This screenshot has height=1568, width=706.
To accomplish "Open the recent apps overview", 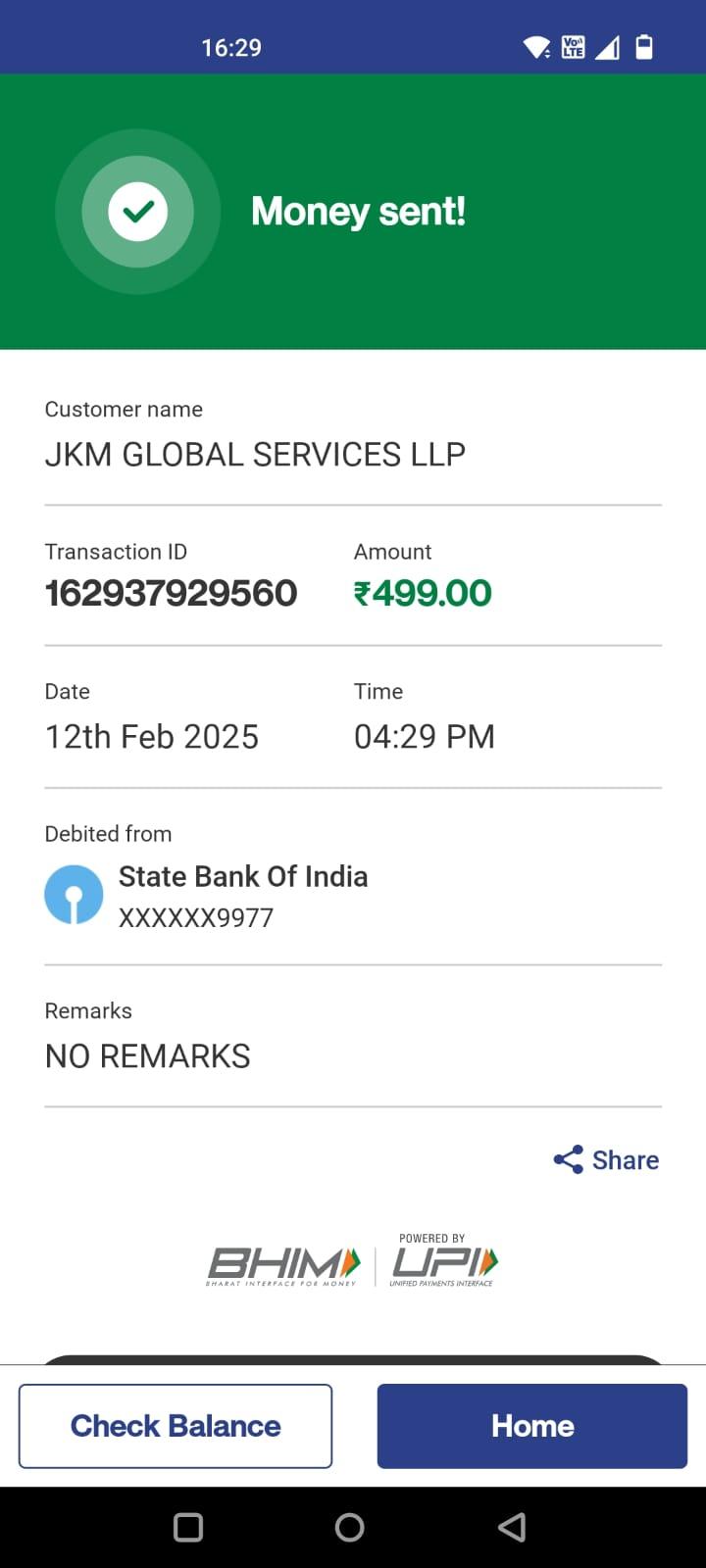I will click(x=188, y=1527).
